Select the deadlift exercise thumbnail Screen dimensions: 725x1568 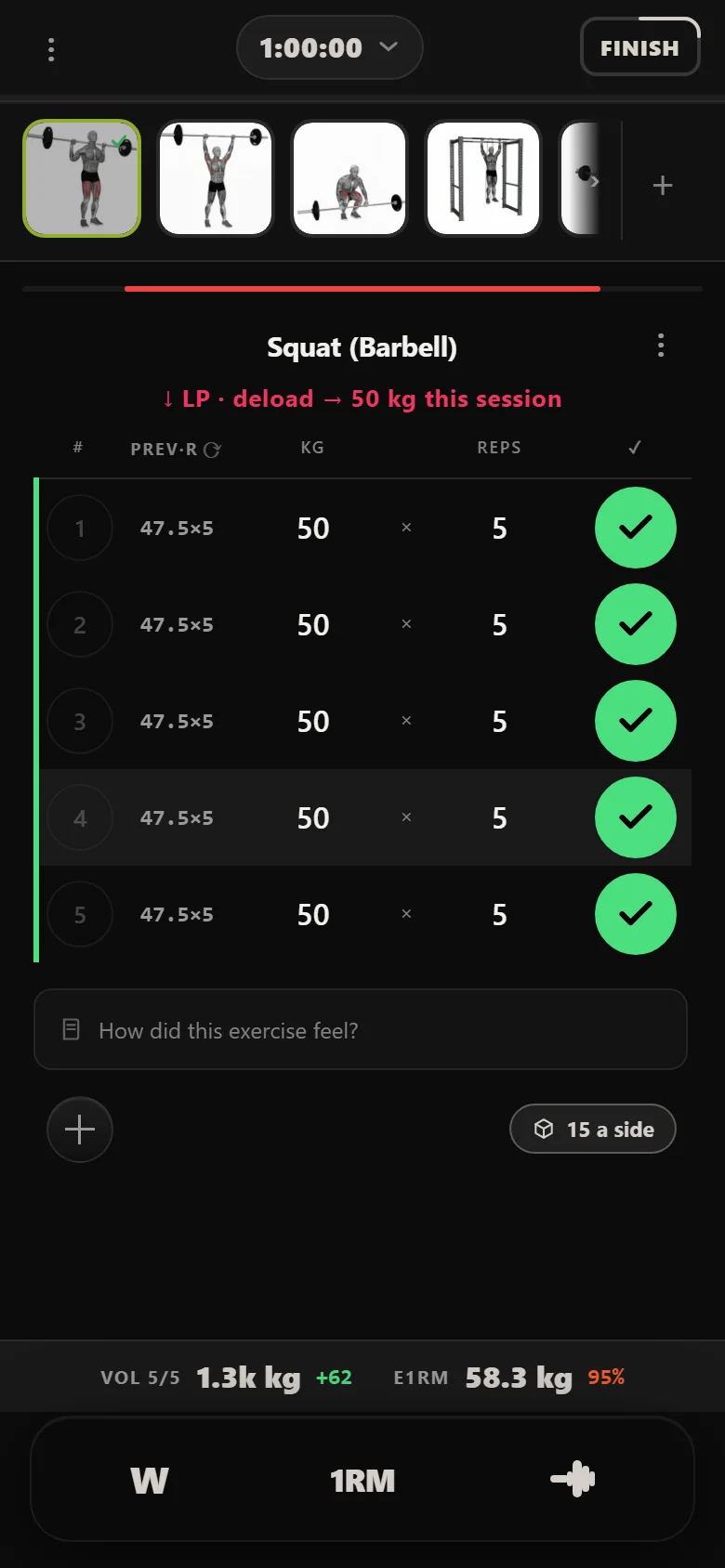coord(349,178)
